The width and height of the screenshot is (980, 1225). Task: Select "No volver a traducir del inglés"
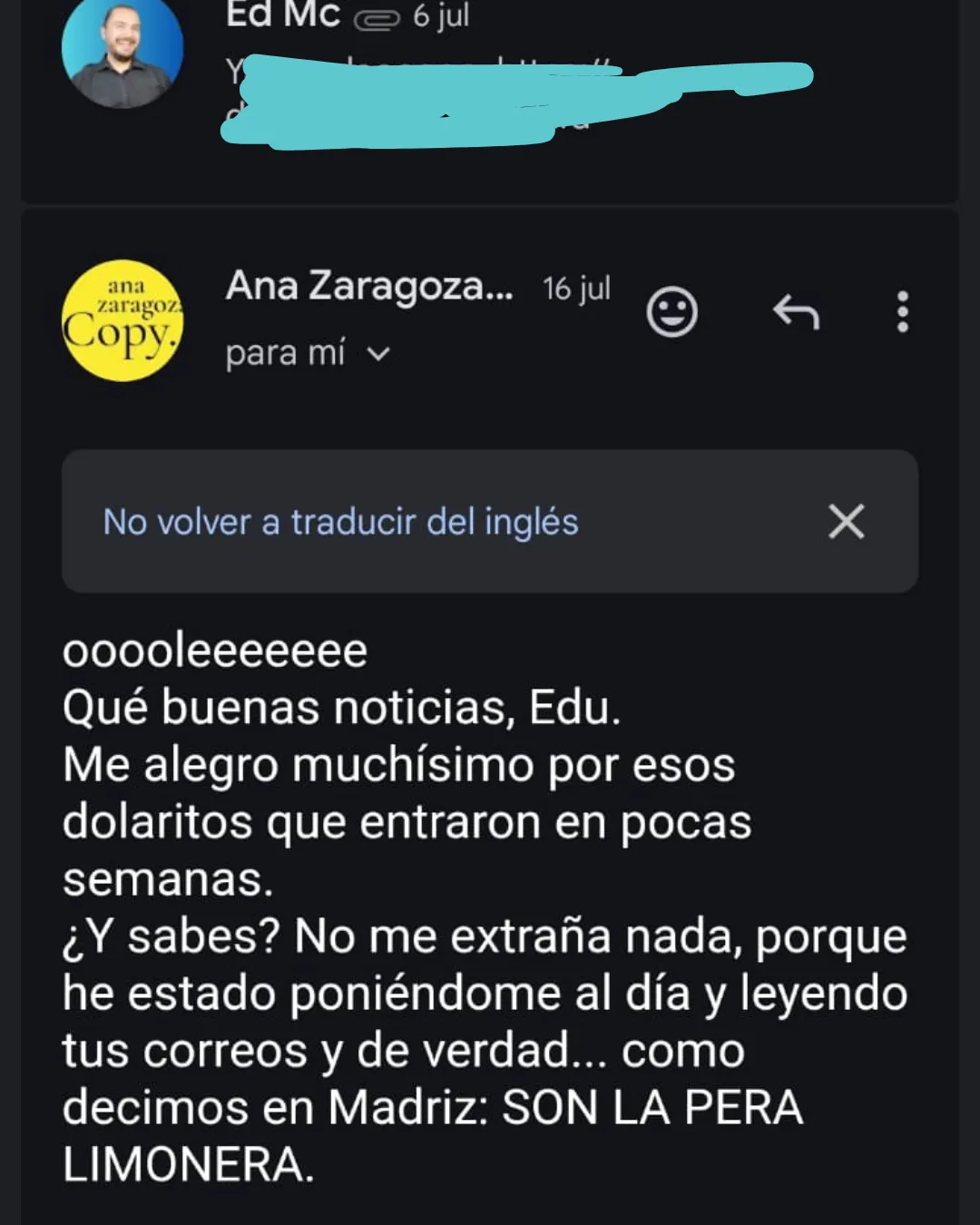(x=340, y=523)
